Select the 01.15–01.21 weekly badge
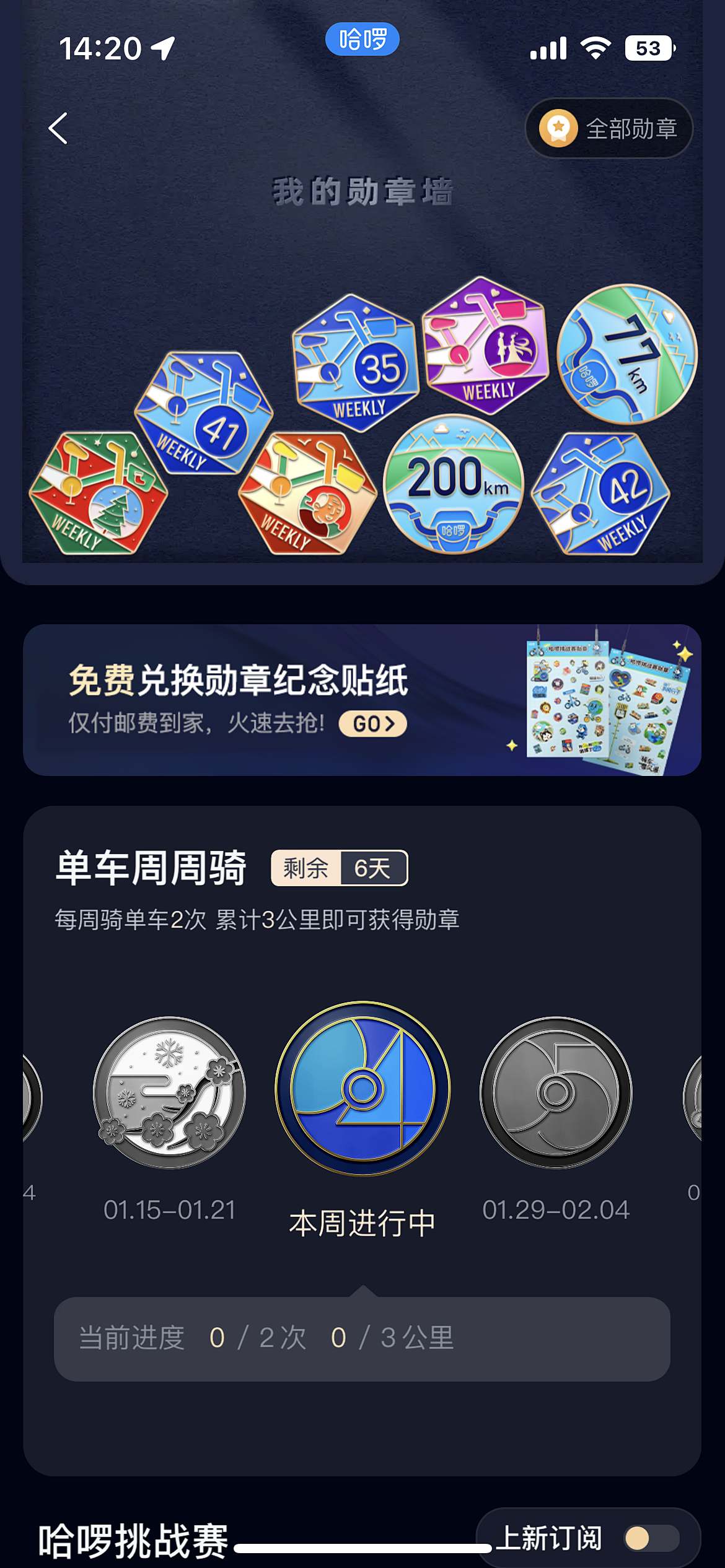The width and height of the screenshot is (725, 1568). [x=169, y=1093]
